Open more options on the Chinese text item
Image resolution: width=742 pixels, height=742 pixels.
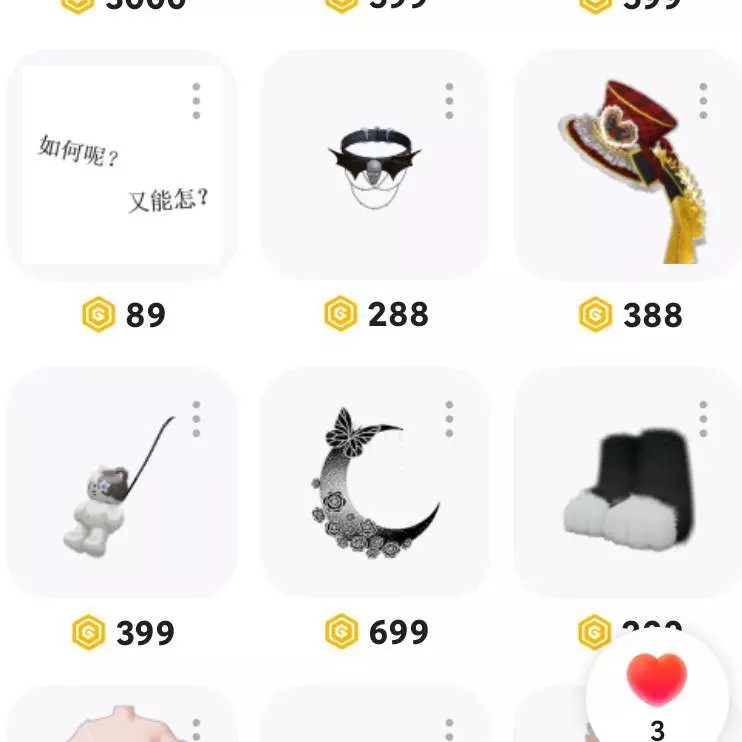[196, 101]
